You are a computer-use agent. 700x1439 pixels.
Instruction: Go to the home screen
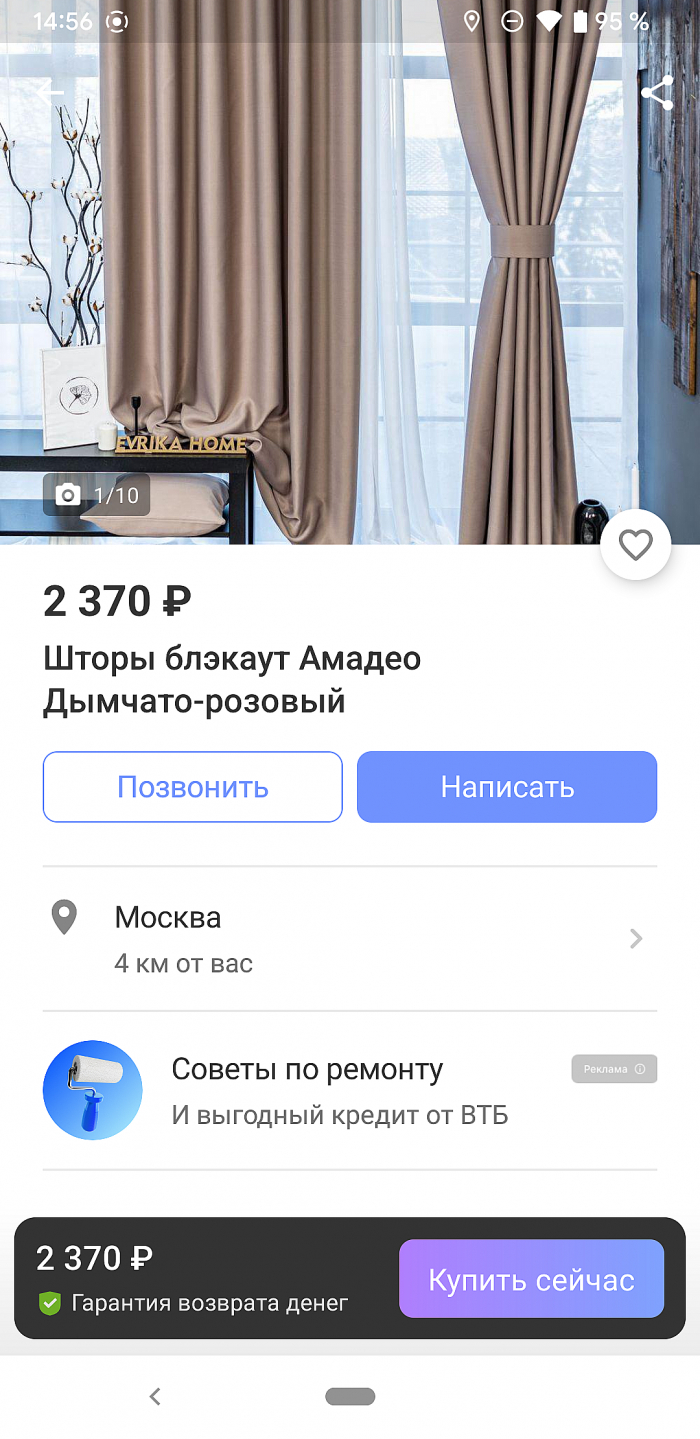pos(350,1397)
